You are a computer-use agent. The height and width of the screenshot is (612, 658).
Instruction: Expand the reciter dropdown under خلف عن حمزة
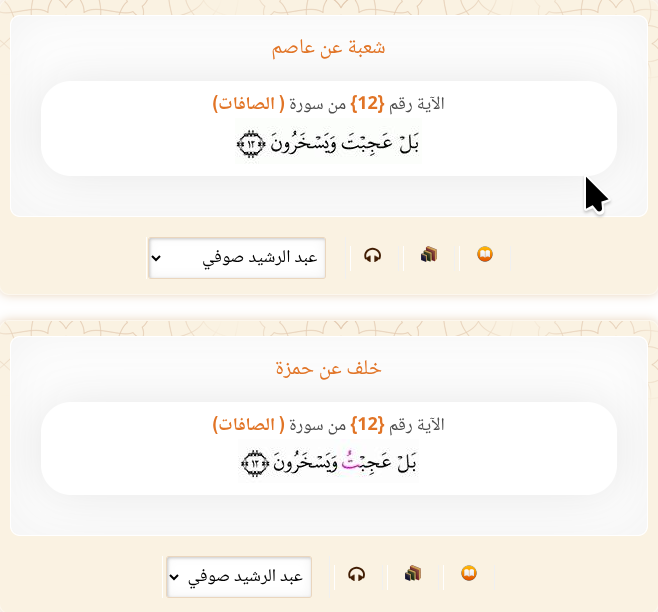238,577
